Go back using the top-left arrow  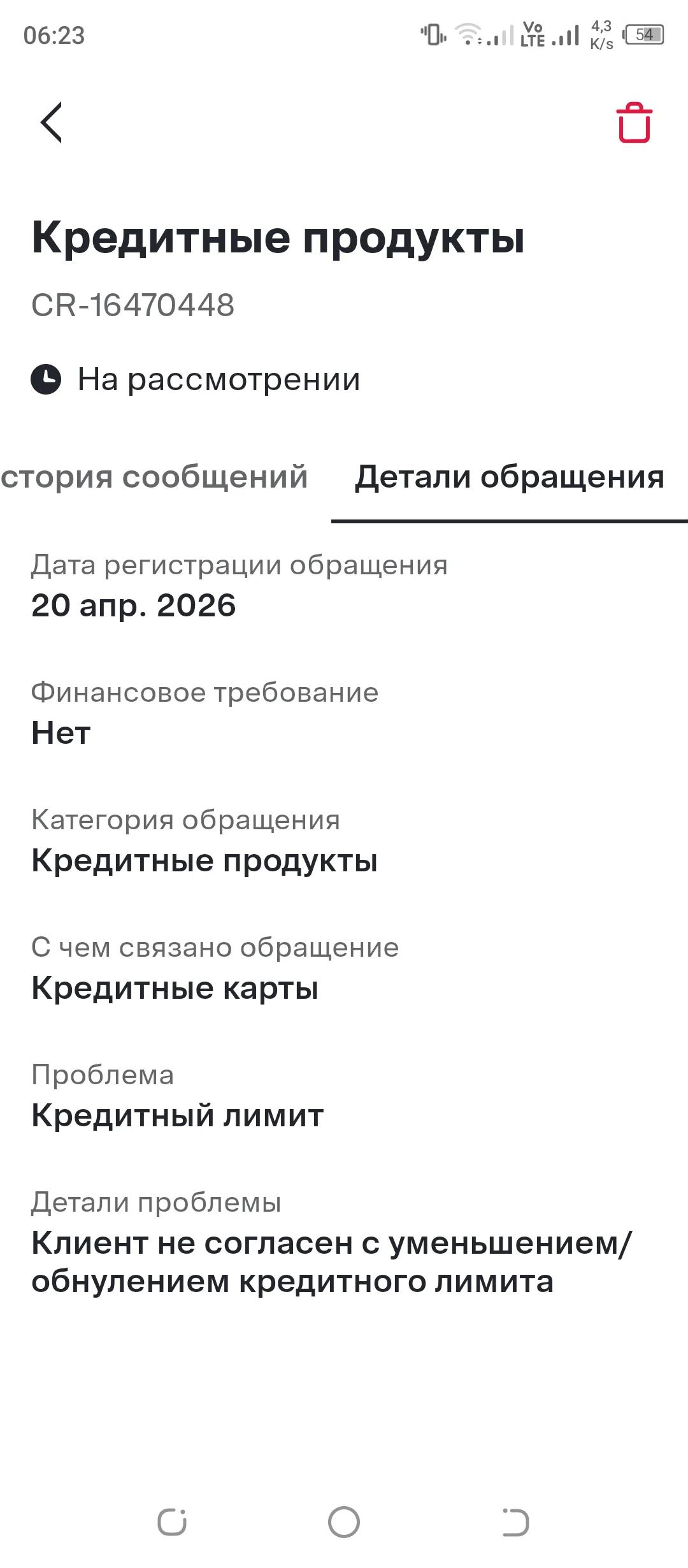[x=51, y=122]
